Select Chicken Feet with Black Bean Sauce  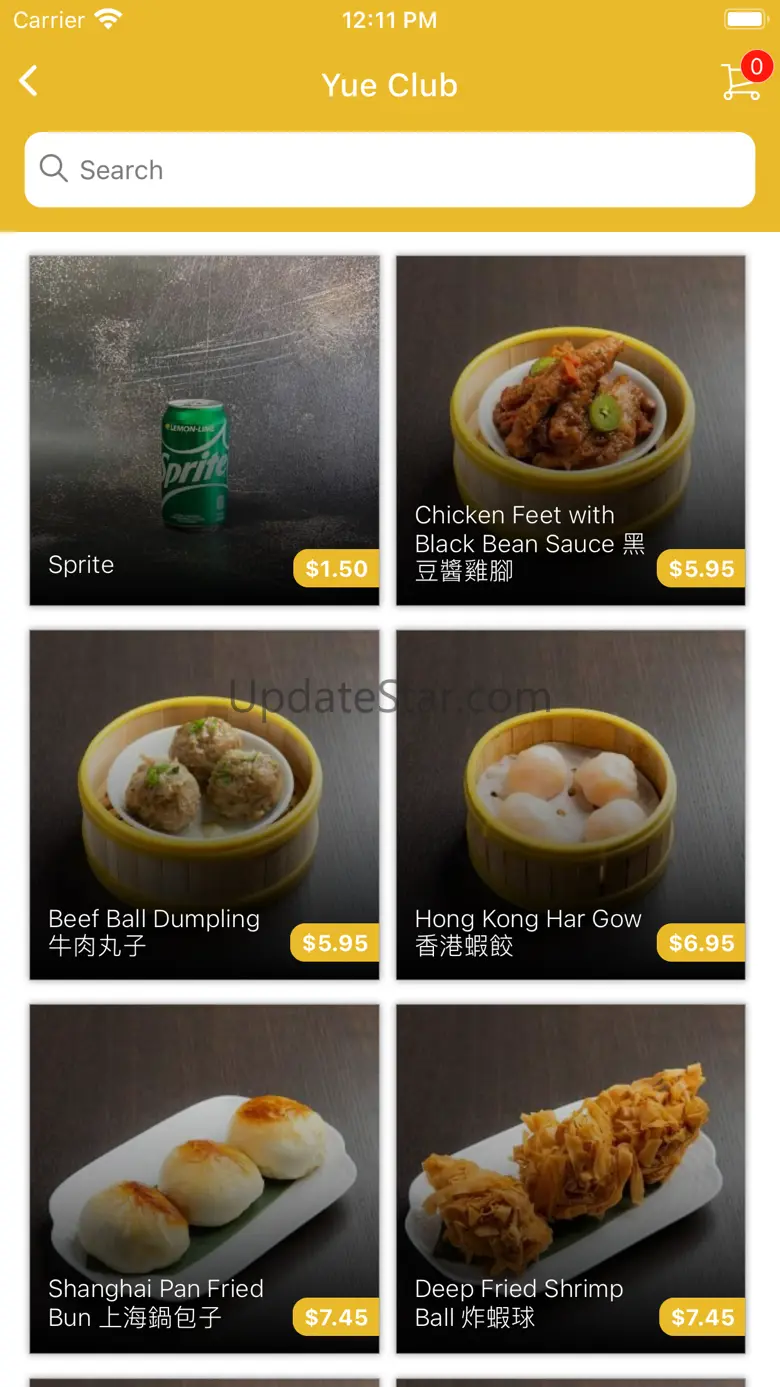[x=571, y=430]
